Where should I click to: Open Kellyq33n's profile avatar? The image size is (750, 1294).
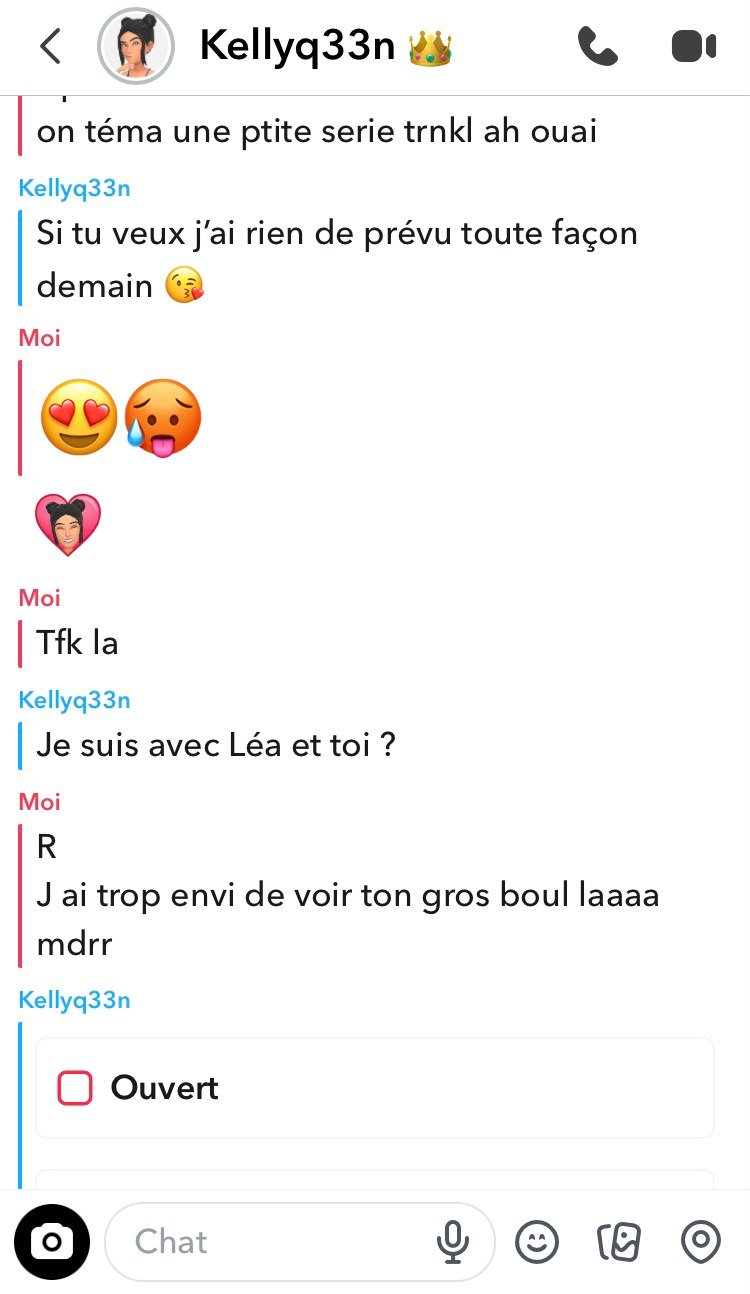pos(135,47)
